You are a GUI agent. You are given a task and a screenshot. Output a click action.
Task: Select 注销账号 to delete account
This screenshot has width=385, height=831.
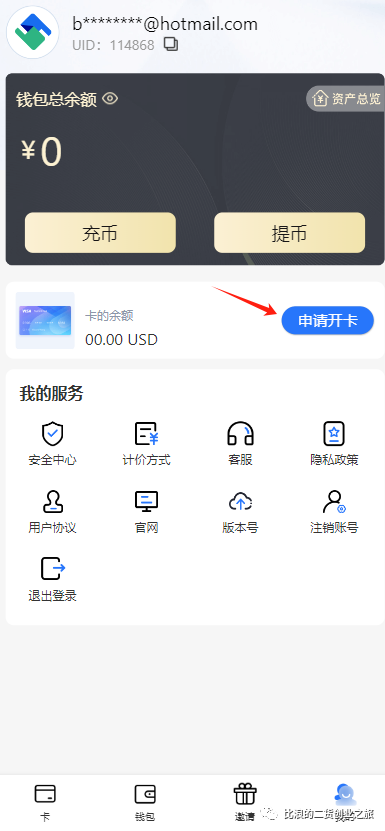pyautogui.click(x=334, y=512)
